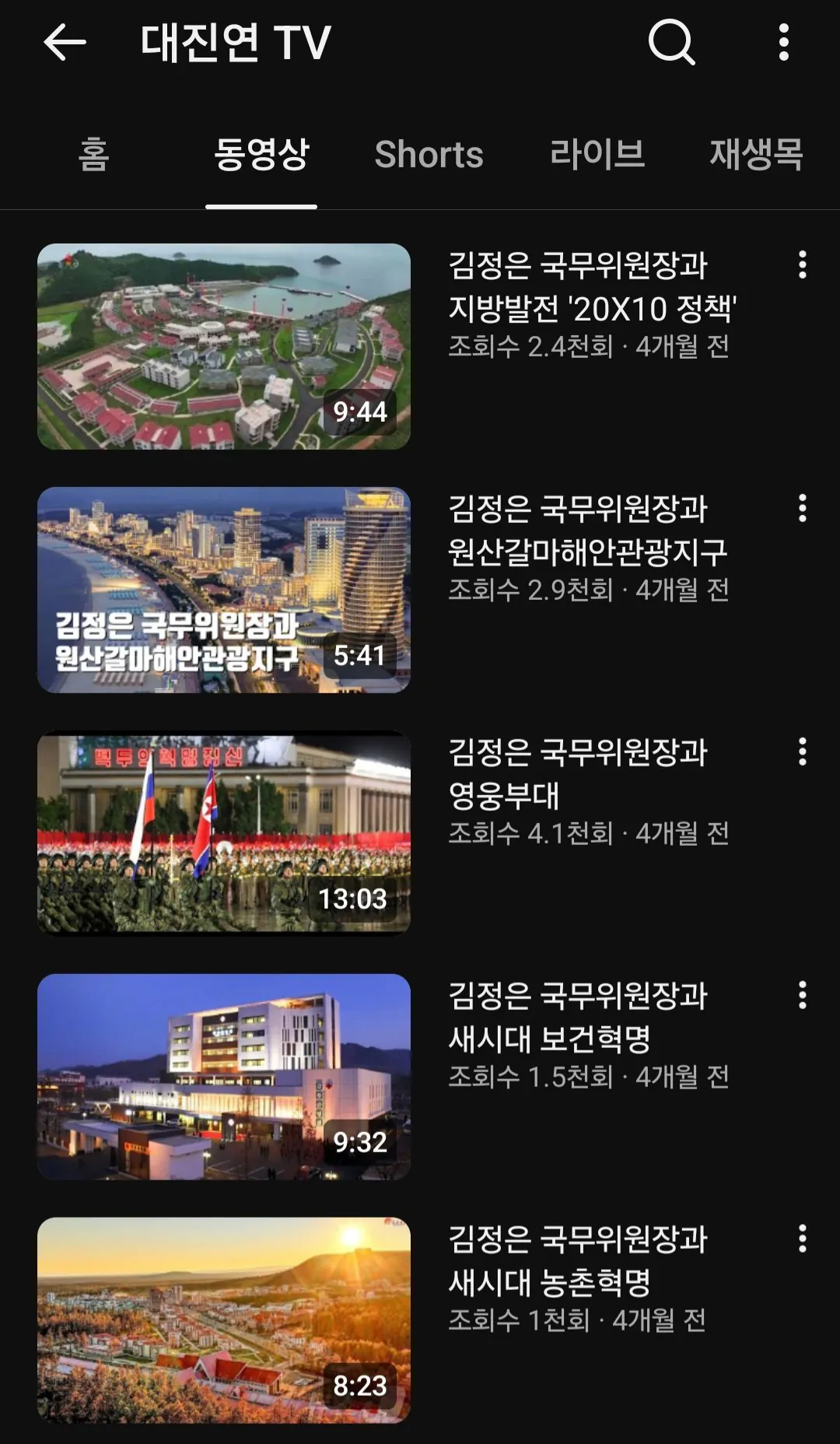Play the 영웅부대 video
This screenshot has width=840, height=1444.
point(224,833)
